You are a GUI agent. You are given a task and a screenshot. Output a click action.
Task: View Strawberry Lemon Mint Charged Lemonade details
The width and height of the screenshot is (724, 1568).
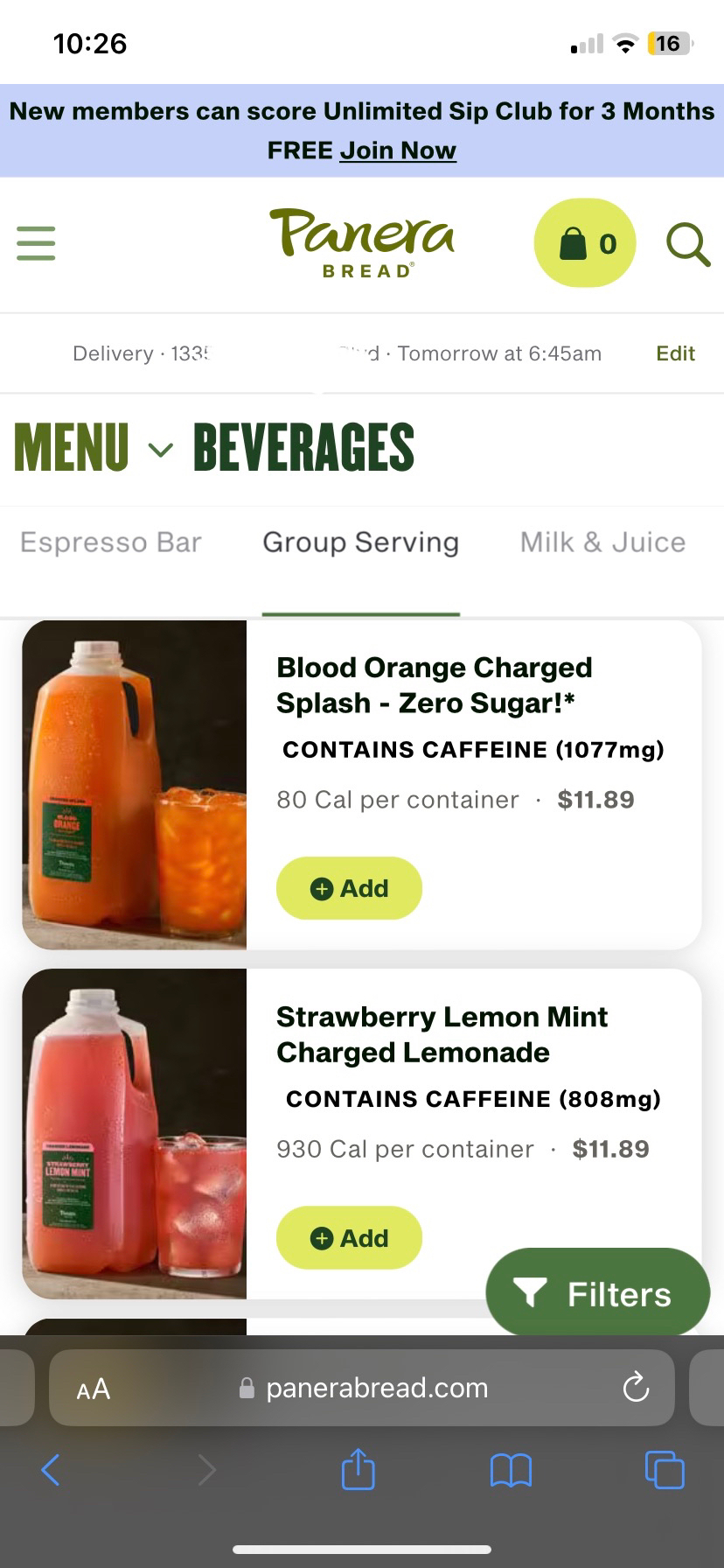[x=442, y=1034]
